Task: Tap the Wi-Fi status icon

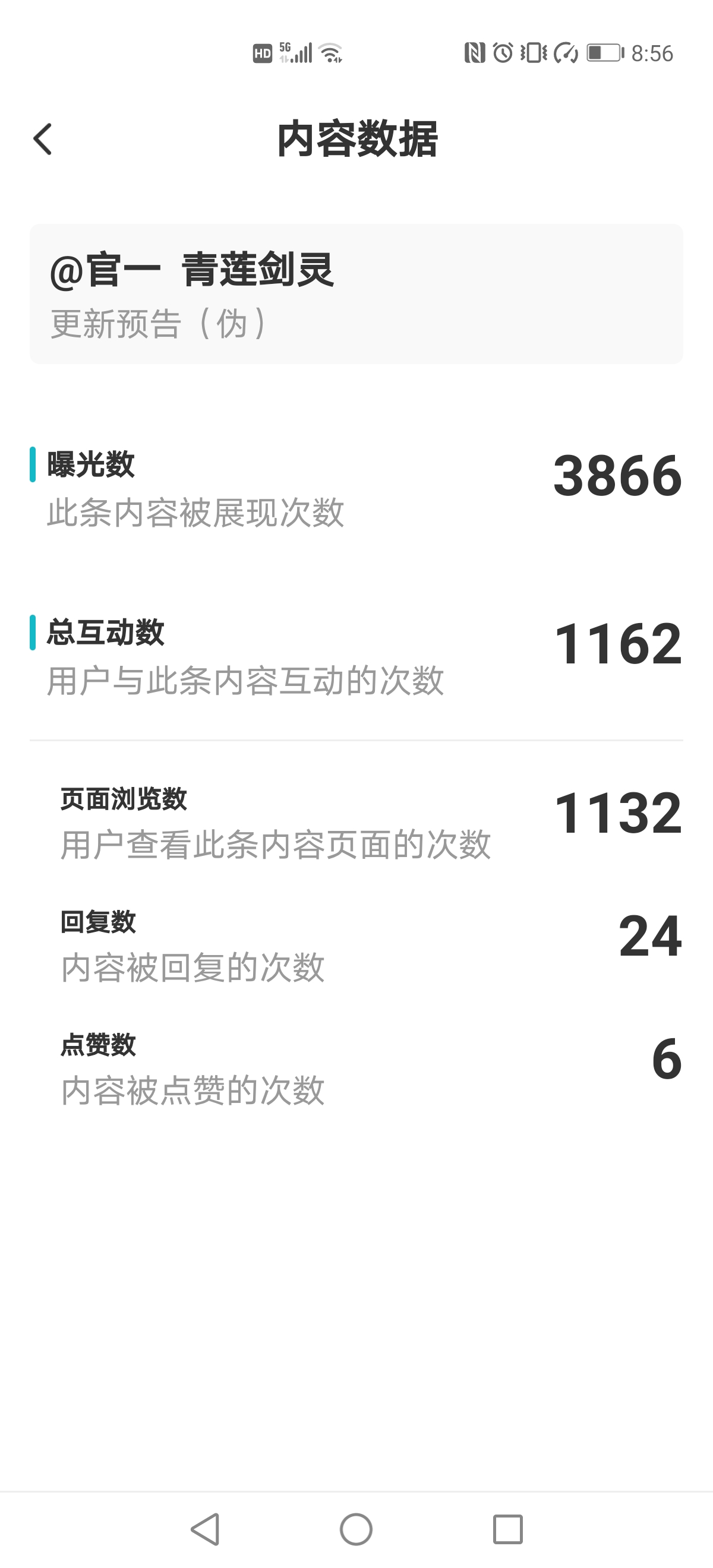Action: (x=329, y=53)
